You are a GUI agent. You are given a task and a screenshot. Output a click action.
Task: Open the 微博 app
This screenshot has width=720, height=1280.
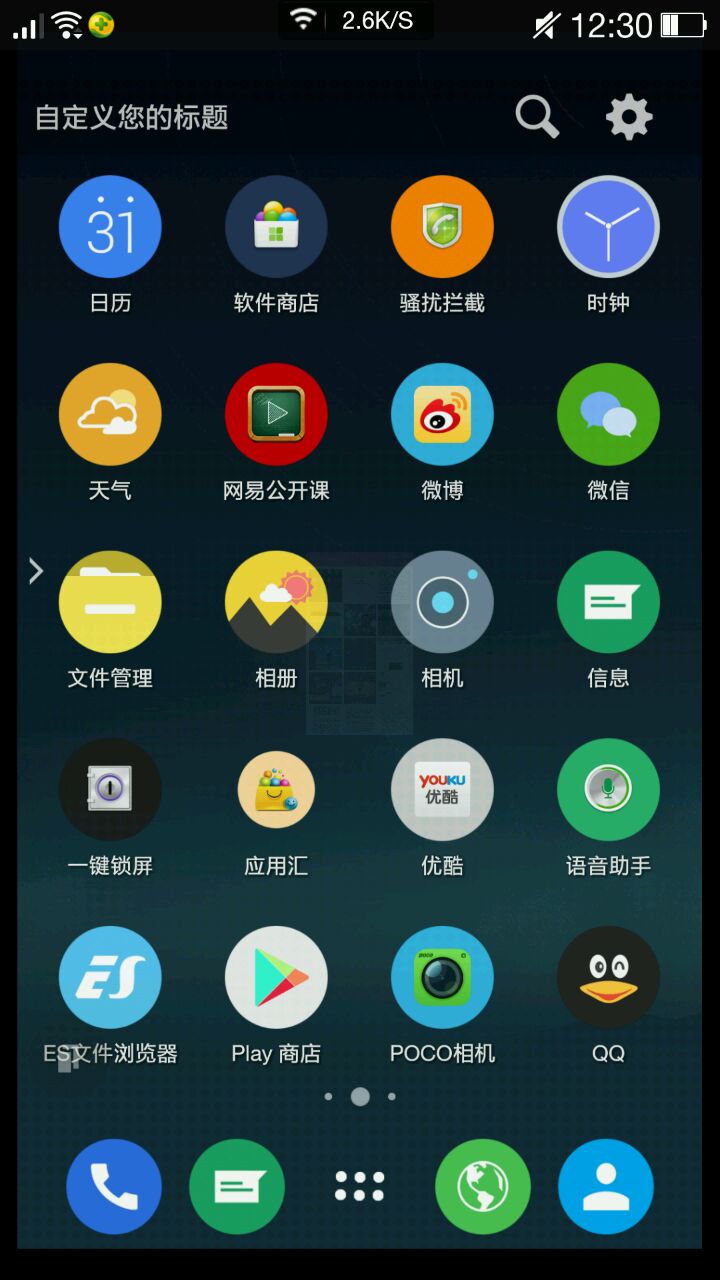(x=442, y=414)
